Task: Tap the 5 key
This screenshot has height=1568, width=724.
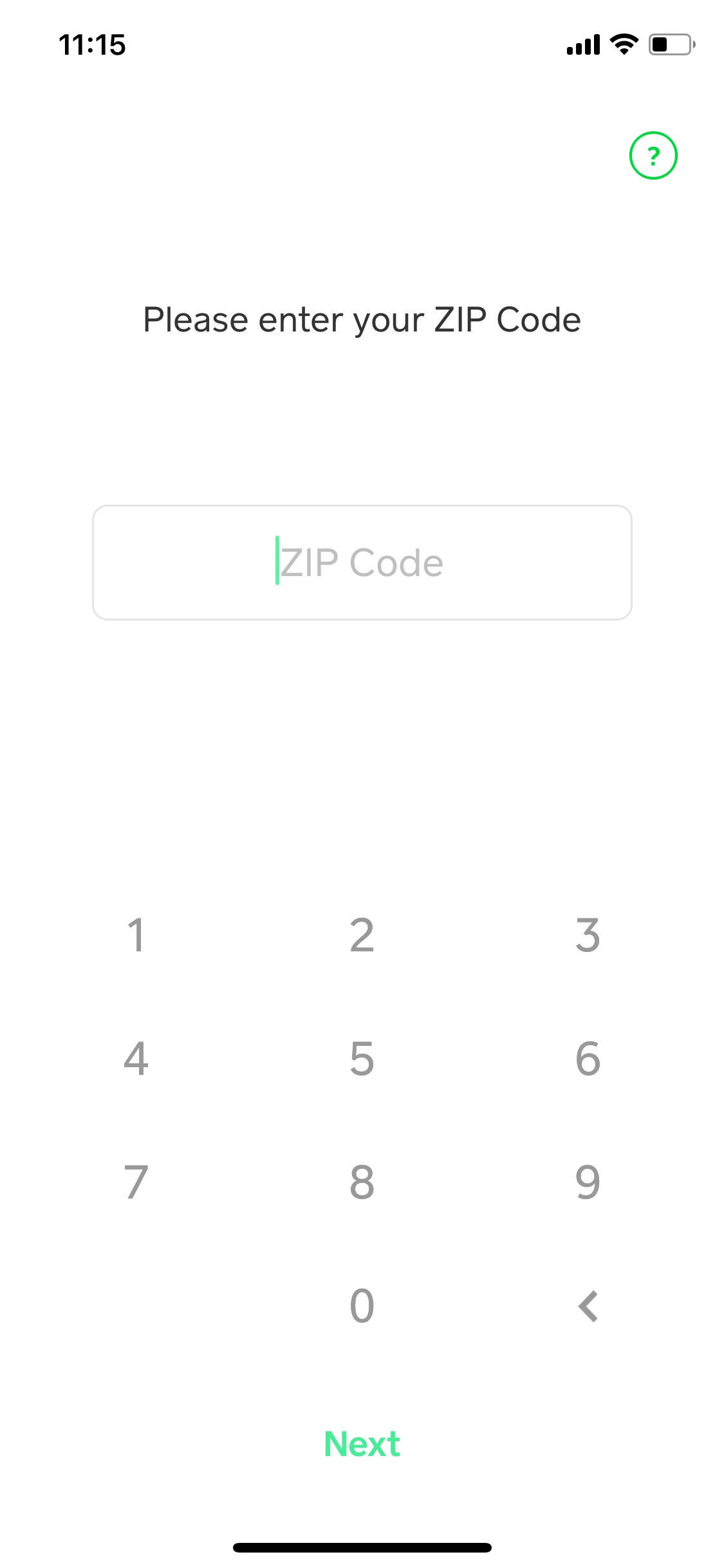Action: pos(362,1058)
